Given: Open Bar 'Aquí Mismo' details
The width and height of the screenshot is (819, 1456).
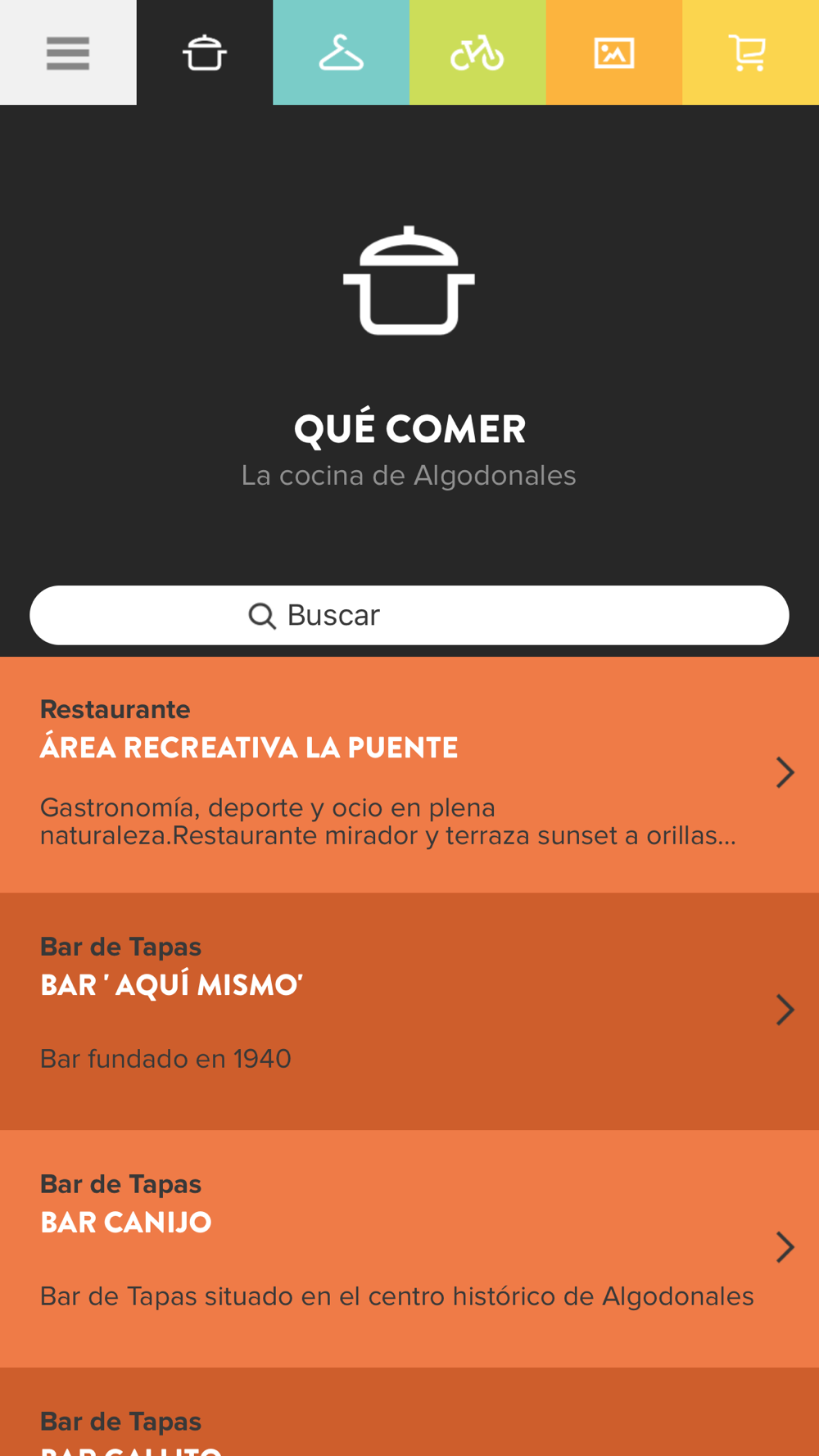Looking at the screenshot, I should (x=409, y=1011).
